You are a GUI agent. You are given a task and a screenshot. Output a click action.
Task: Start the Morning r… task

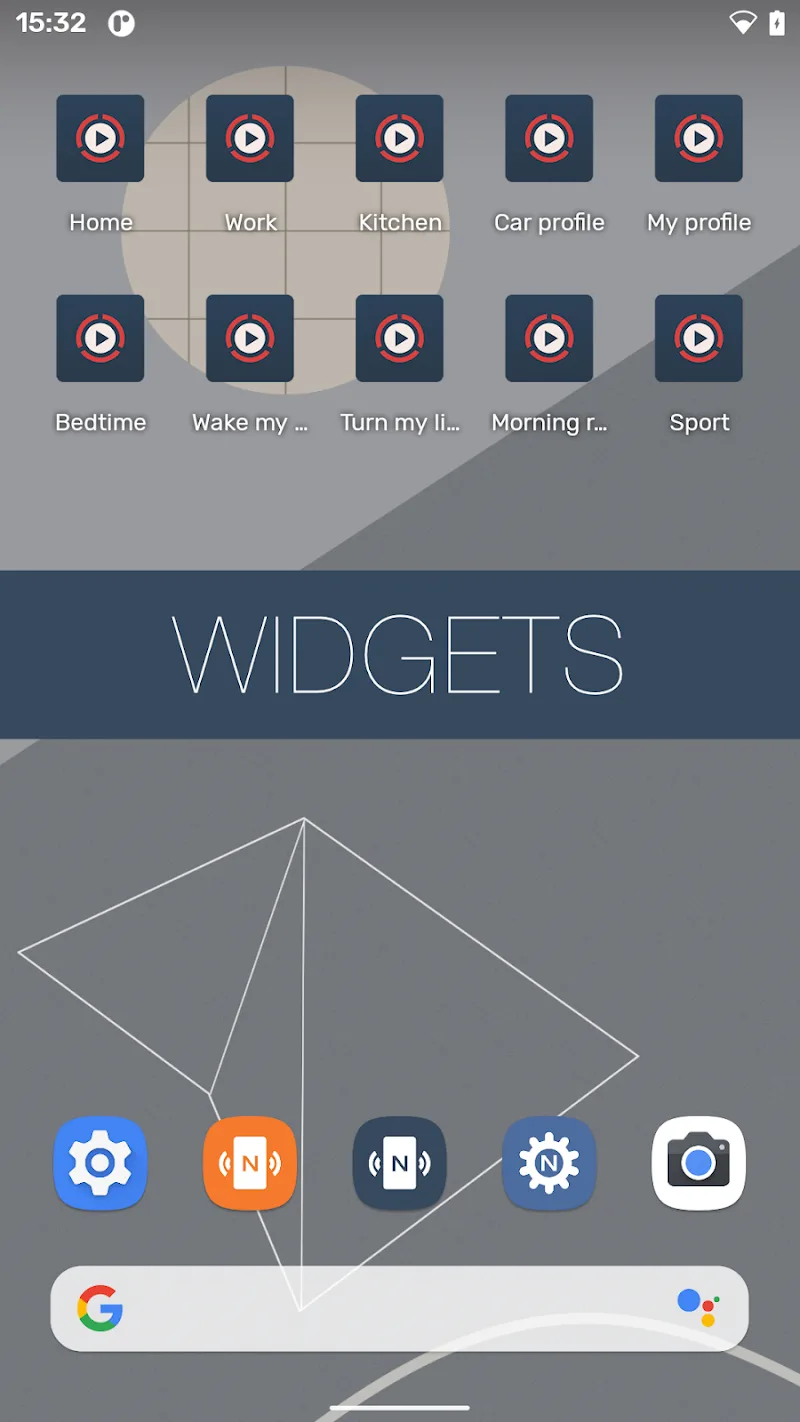(x=549, y=339)
